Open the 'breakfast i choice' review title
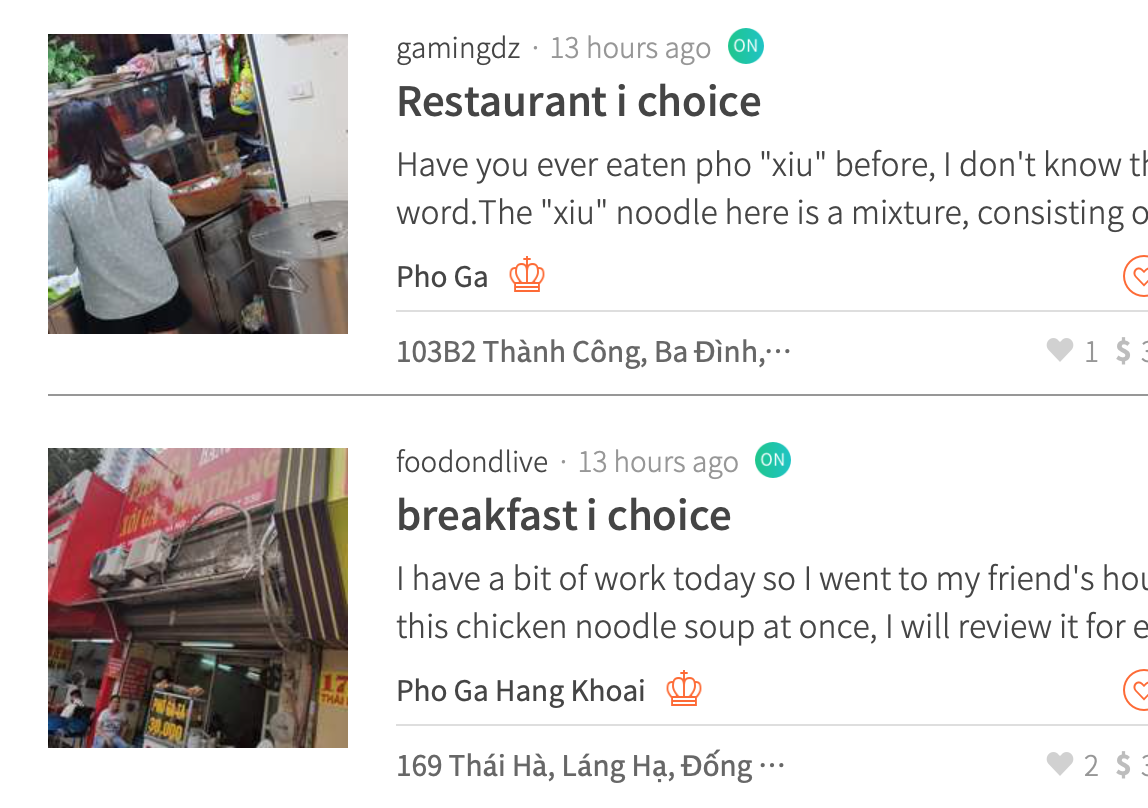This screenshot has height=808, width=1148. (563, 516)
